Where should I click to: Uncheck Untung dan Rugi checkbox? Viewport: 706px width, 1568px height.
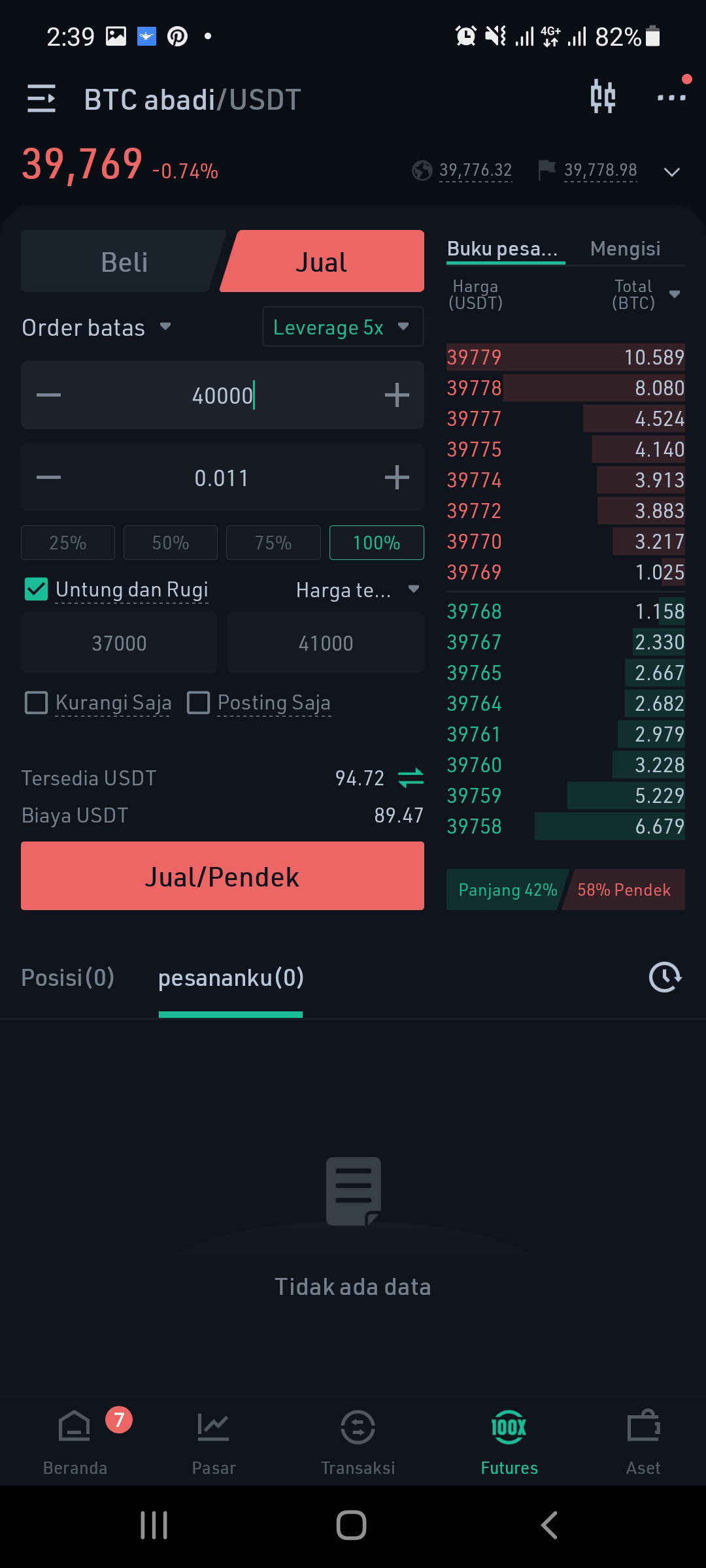pyautogui.click(x=36, y=589)
